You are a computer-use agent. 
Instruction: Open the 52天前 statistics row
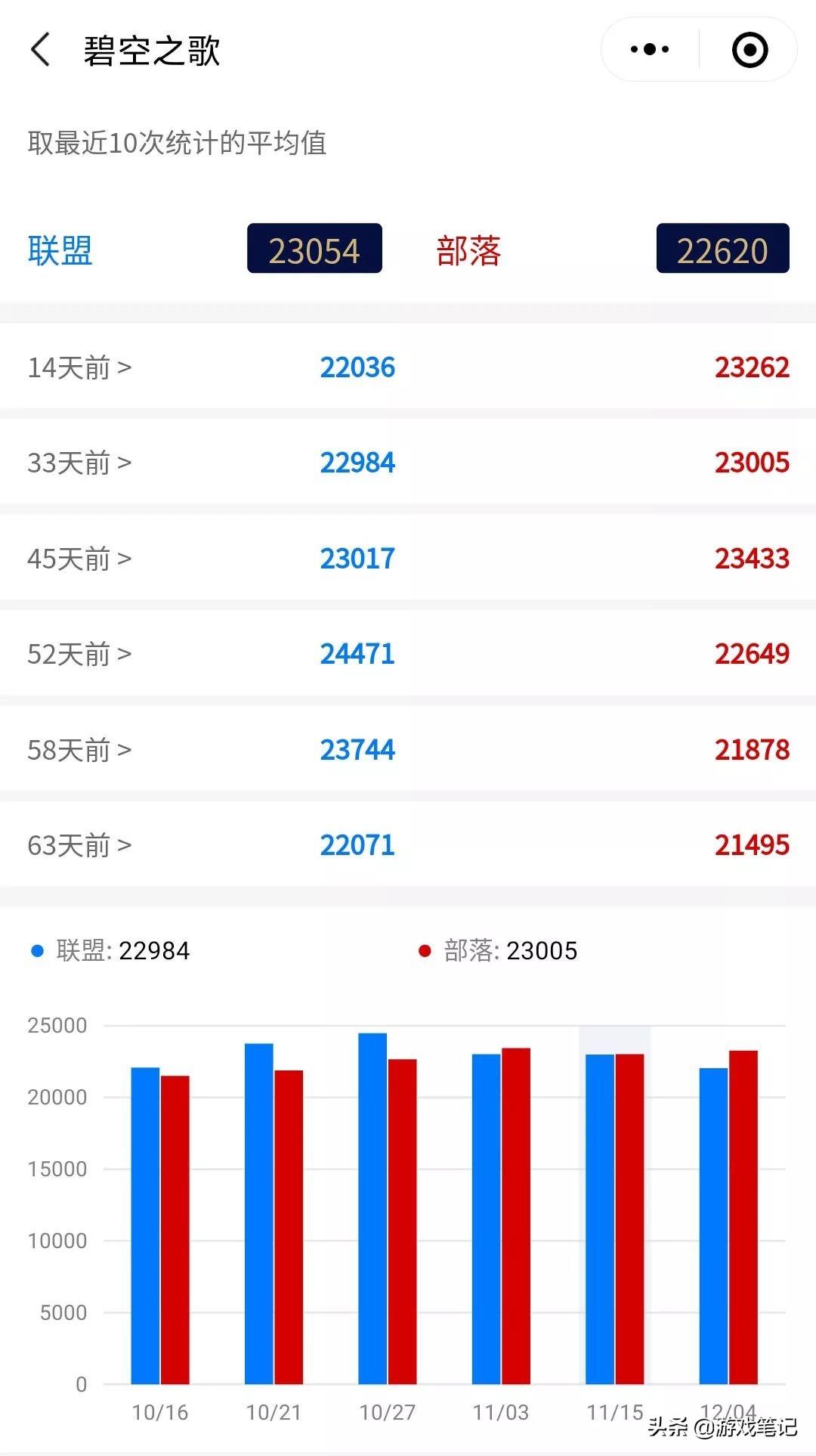408,654
